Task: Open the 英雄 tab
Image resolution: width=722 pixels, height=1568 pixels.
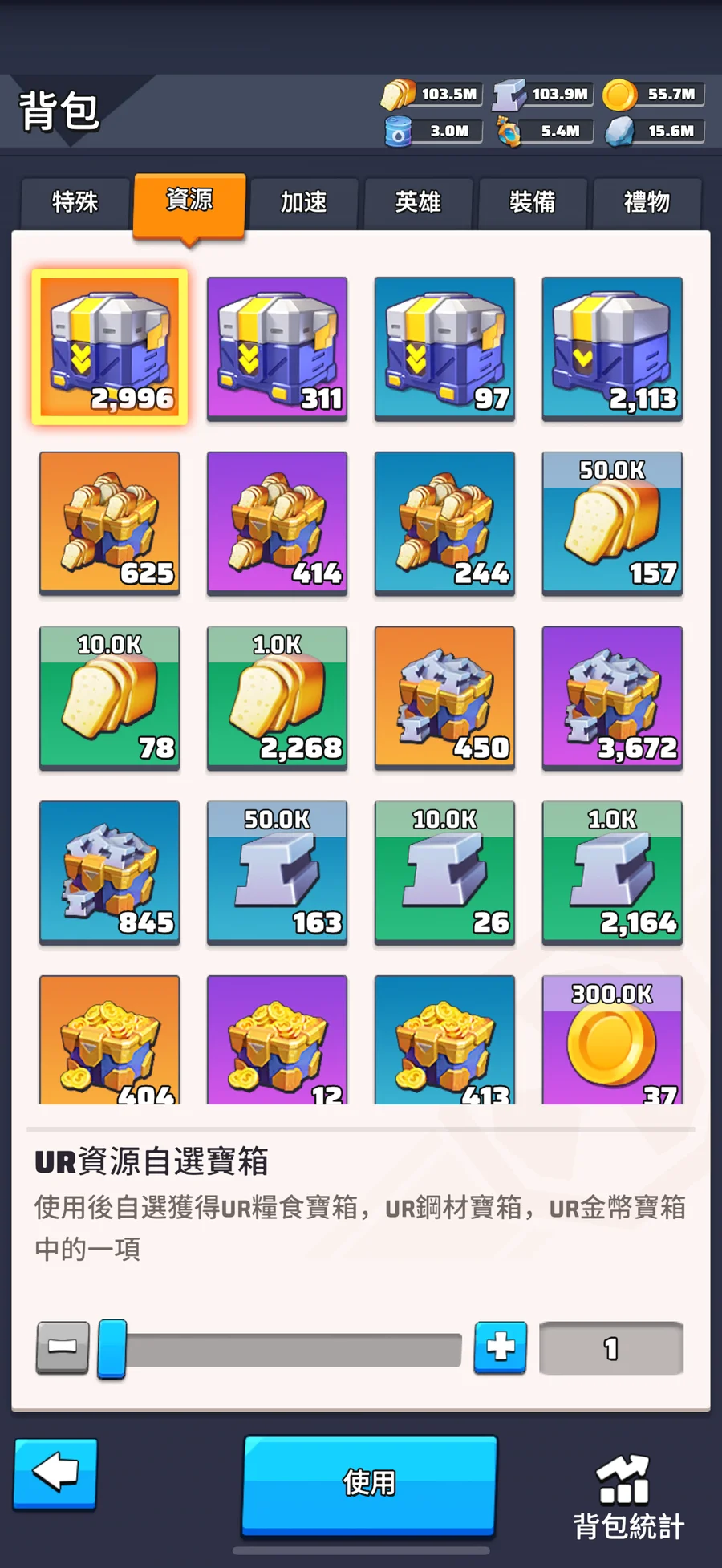Action: click(x=418, y=203)
